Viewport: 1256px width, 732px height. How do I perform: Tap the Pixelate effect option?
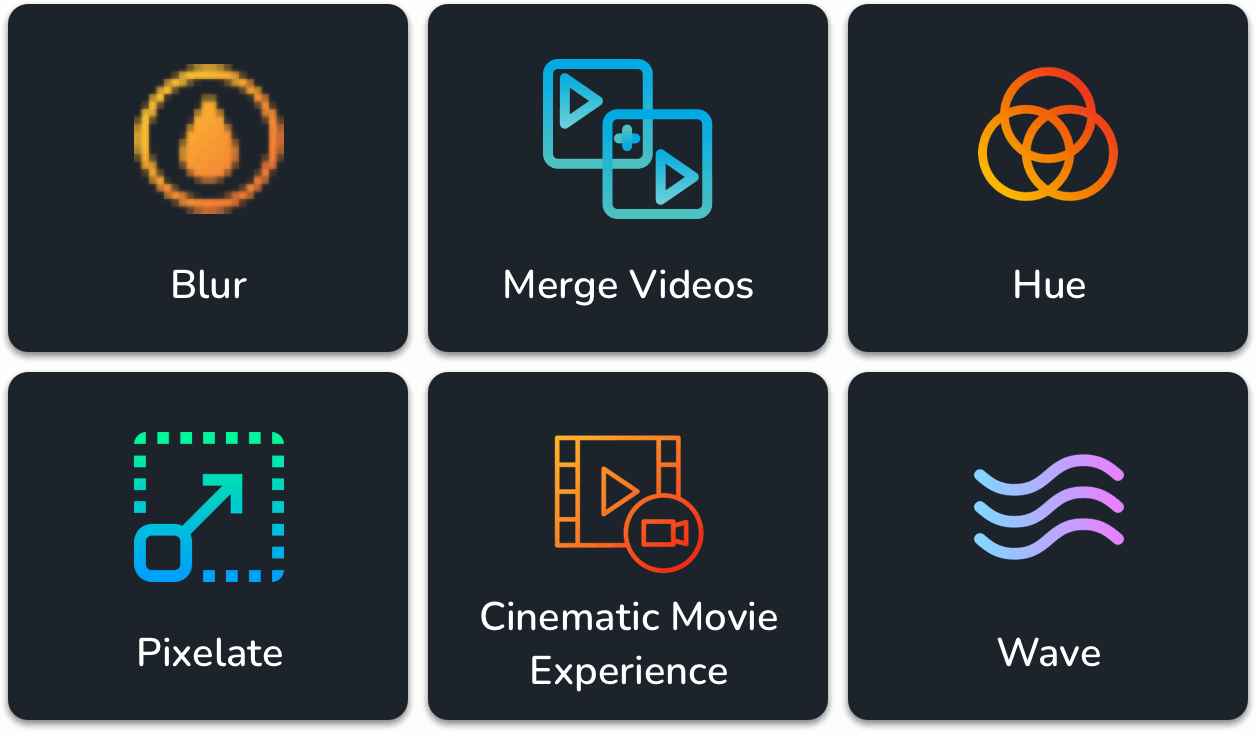tap(208, 546)
